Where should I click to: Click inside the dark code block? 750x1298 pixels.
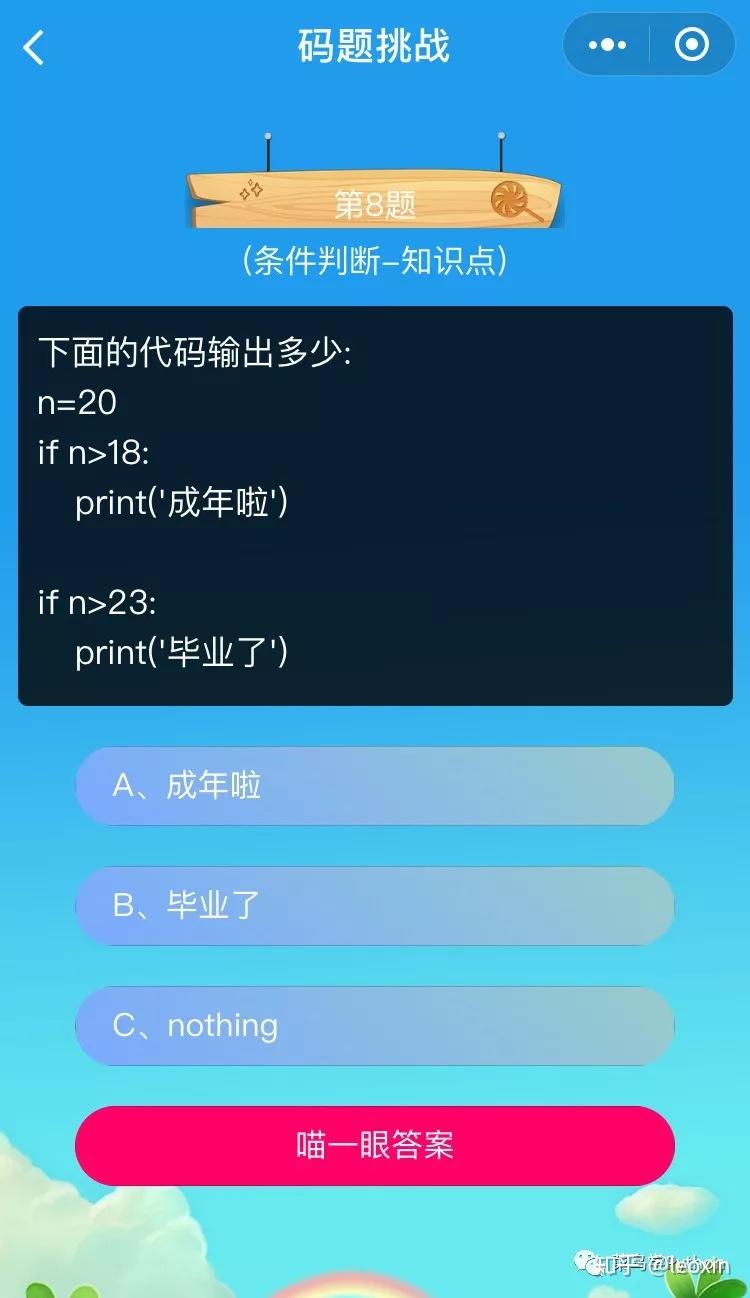(375, 505)
